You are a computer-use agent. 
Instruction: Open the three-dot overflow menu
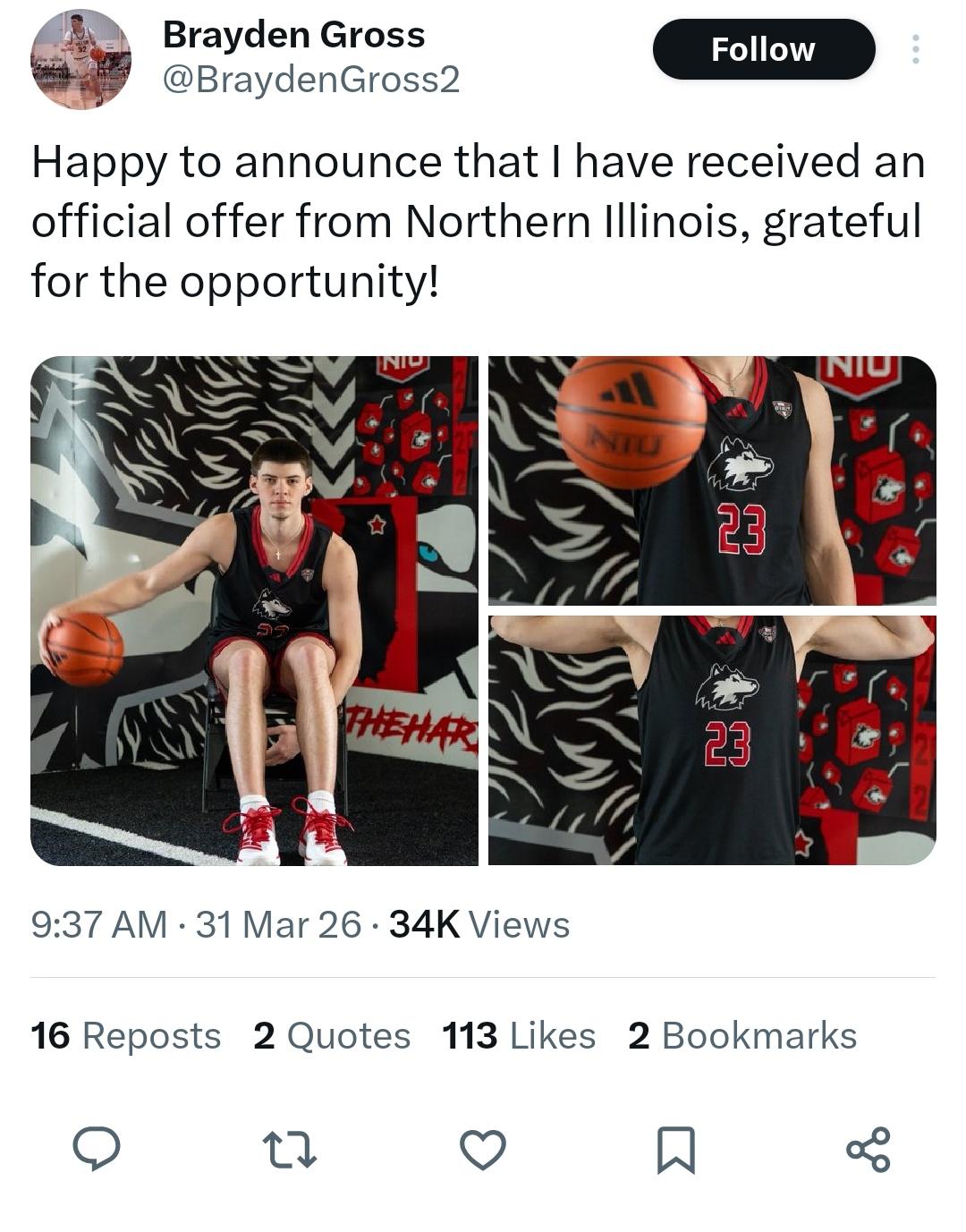point(915,49)
